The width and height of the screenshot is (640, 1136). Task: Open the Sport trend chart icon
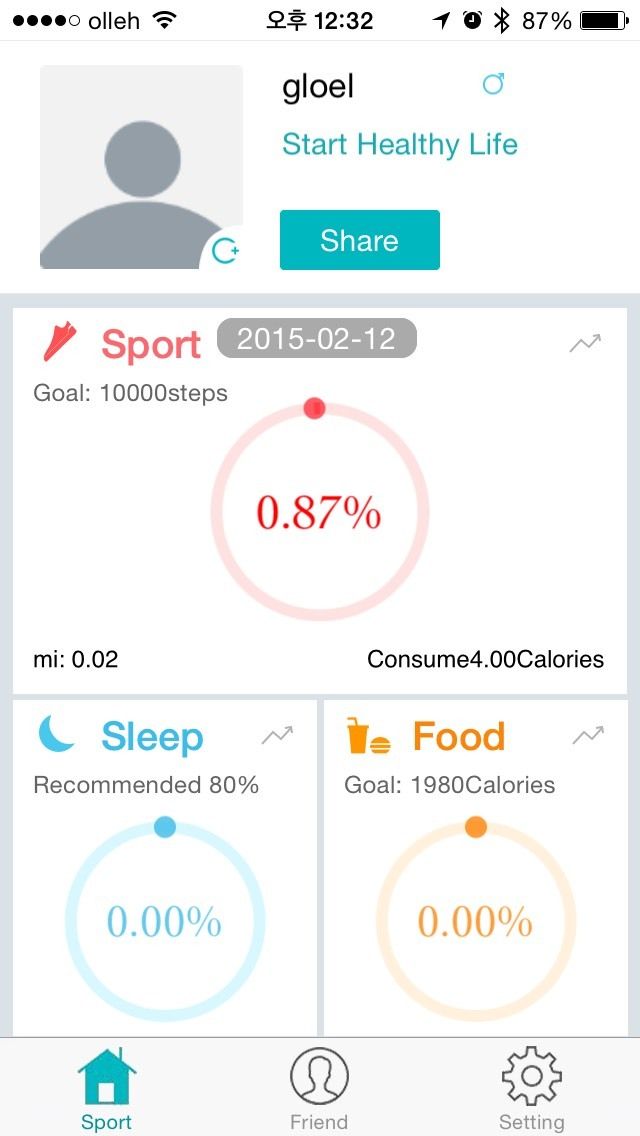[x=585, y=343]
